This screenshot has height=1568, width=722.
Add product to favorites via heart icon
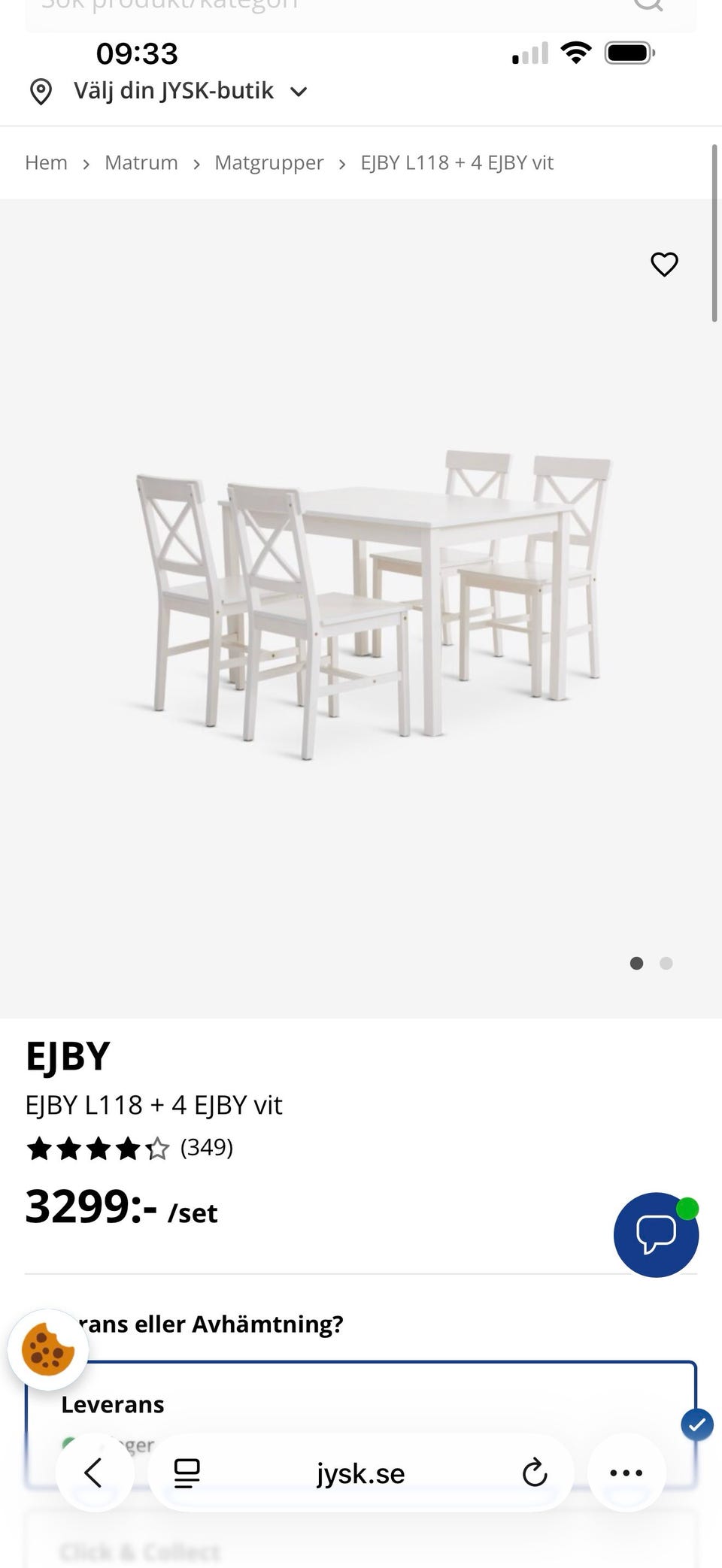(664, 265)
